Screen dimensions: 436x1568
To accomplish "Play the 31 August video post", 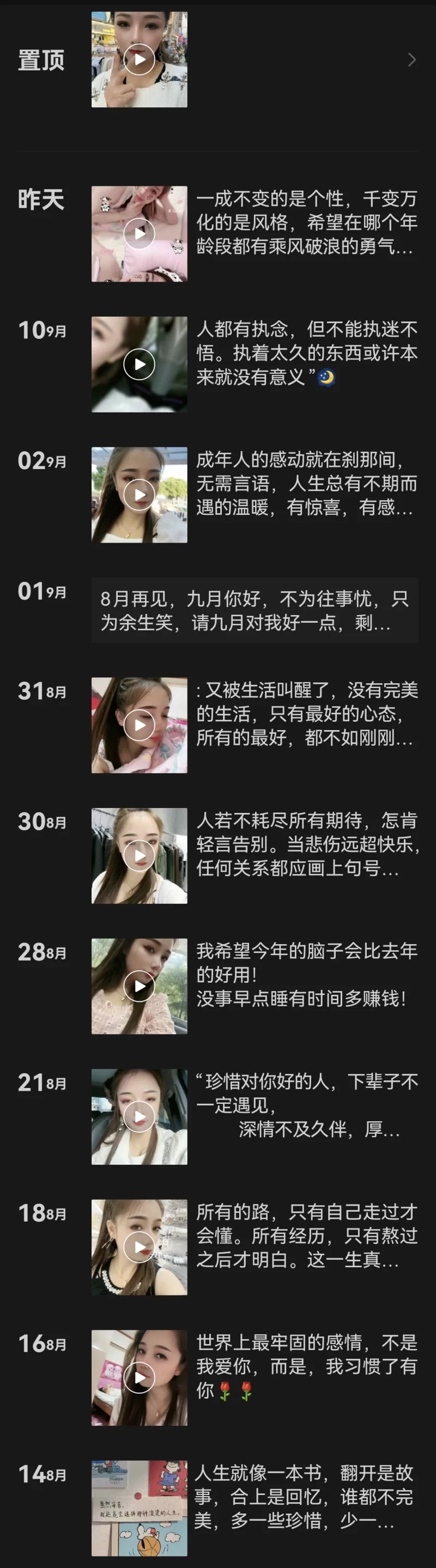I will click(x=139, y=725).
